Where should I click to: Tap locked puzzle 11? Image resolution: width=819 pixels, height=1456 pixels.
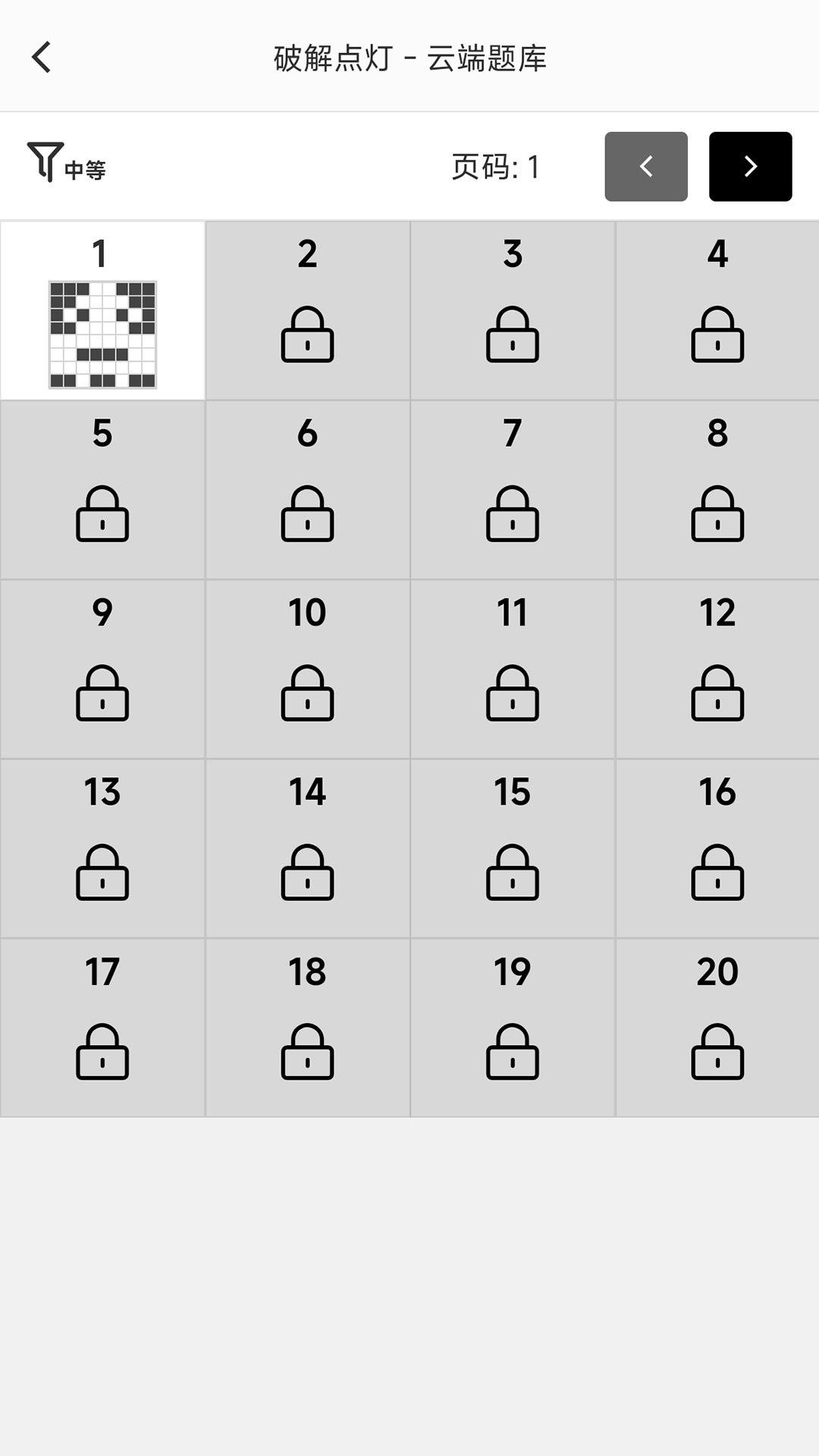coord(513,670)
